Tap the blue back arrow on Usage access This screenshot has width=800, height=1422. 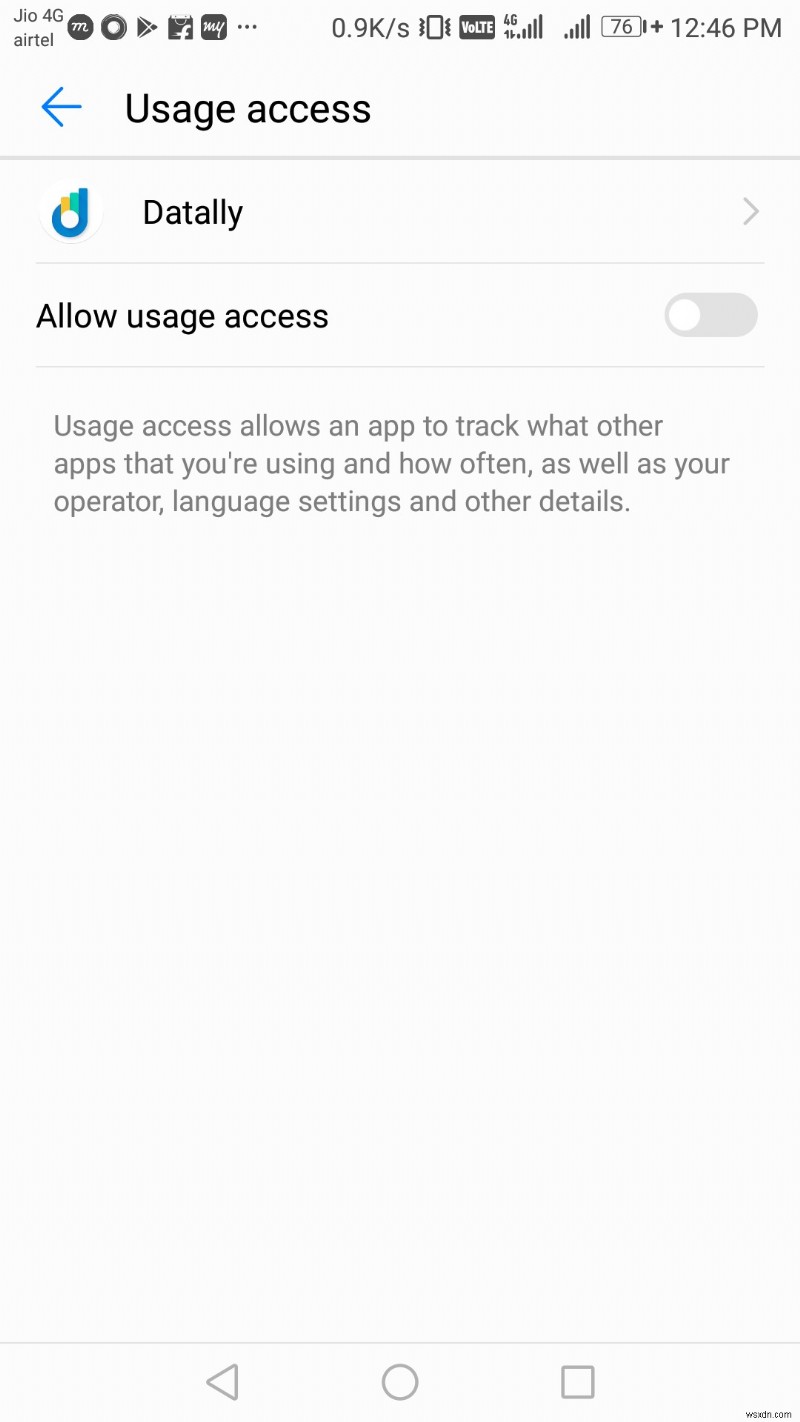click(x=60, y=107)
